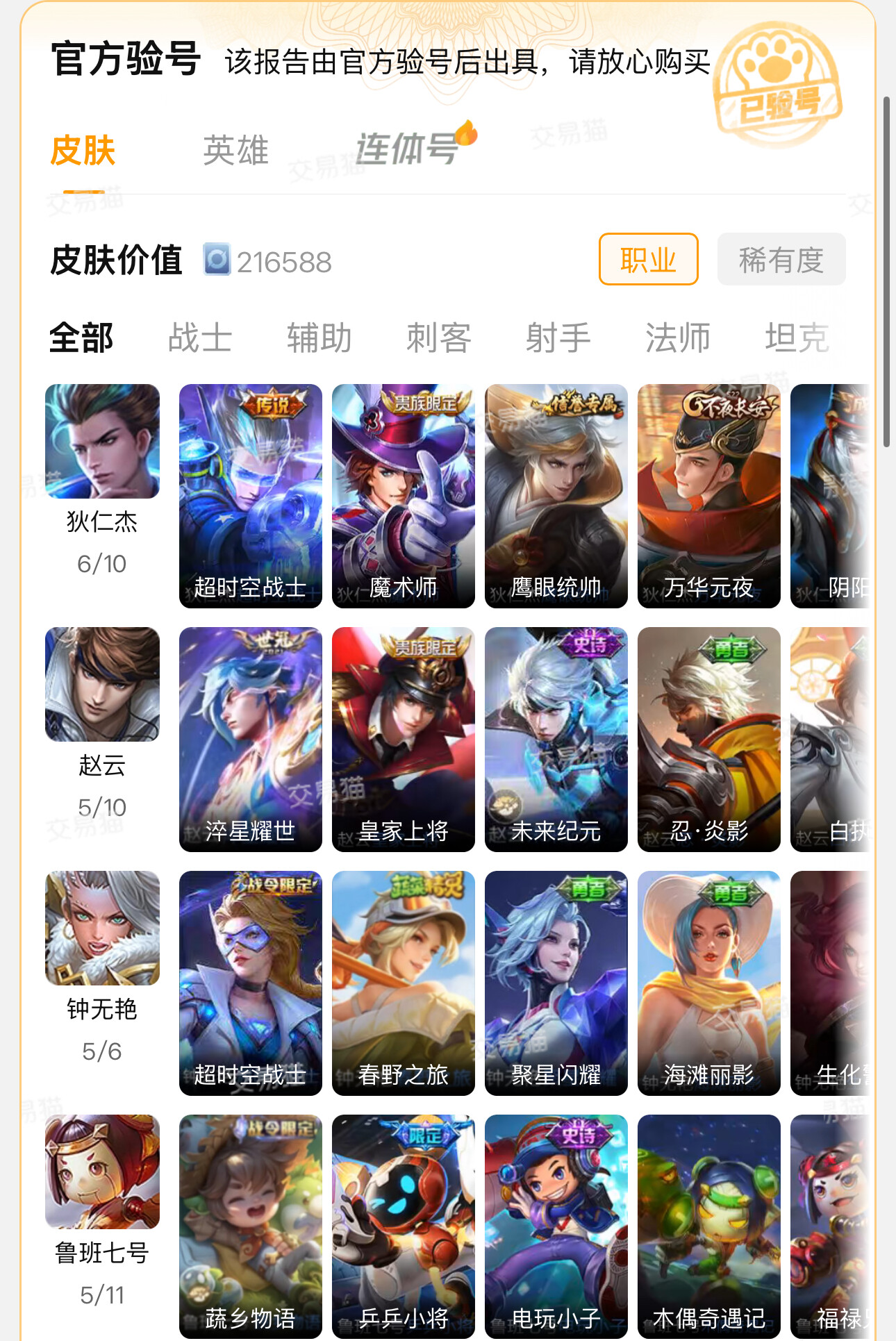View the 未来纪元 skin
Screen dimensions: 896x1341
[556, 739]
